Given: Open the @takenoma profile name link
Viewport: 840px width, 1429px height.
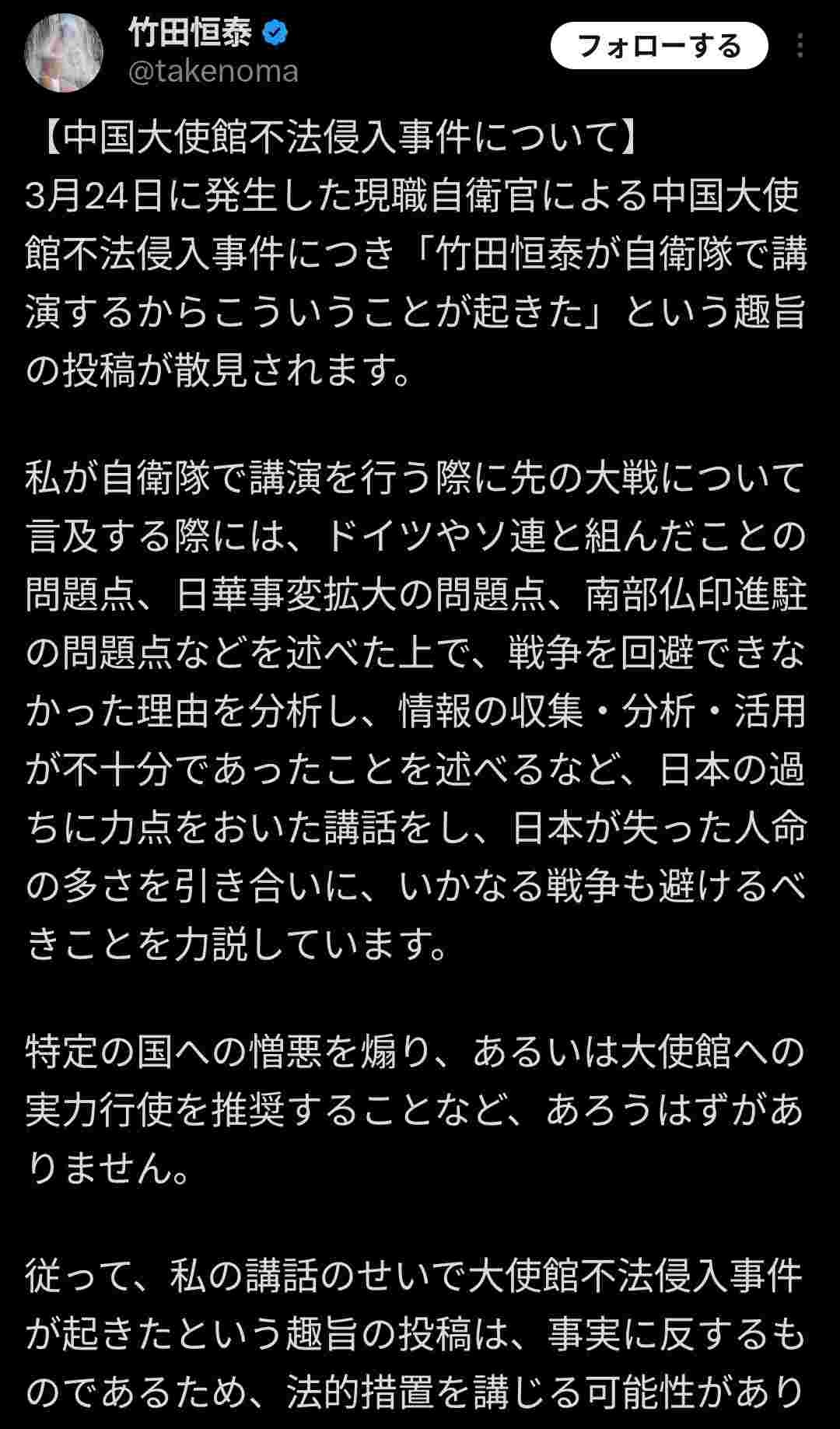Looking at the screenshot, I should tap(212, 72).
